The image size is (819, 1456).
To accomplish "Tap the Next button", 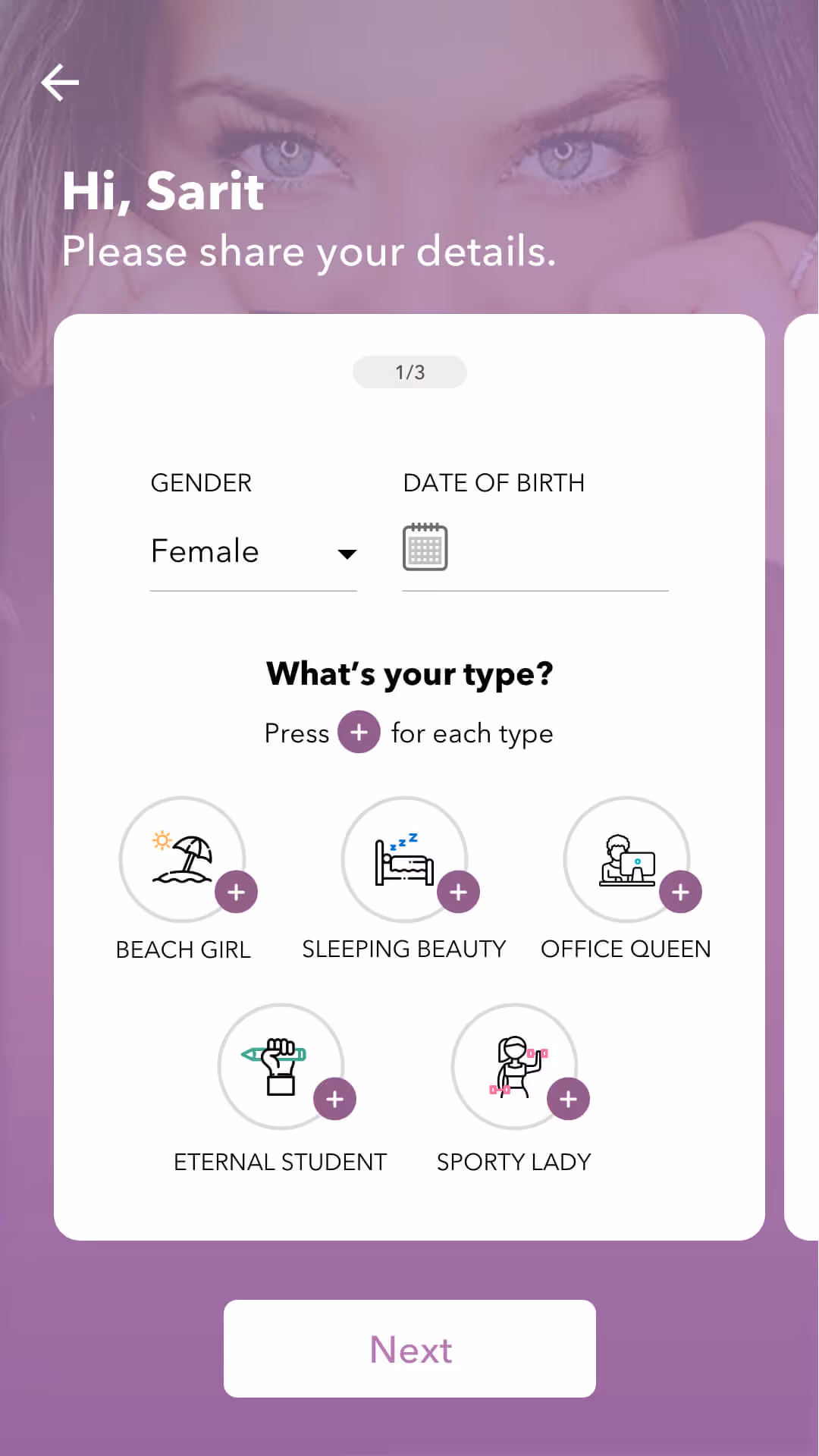I will click(x=409, y=1348).
